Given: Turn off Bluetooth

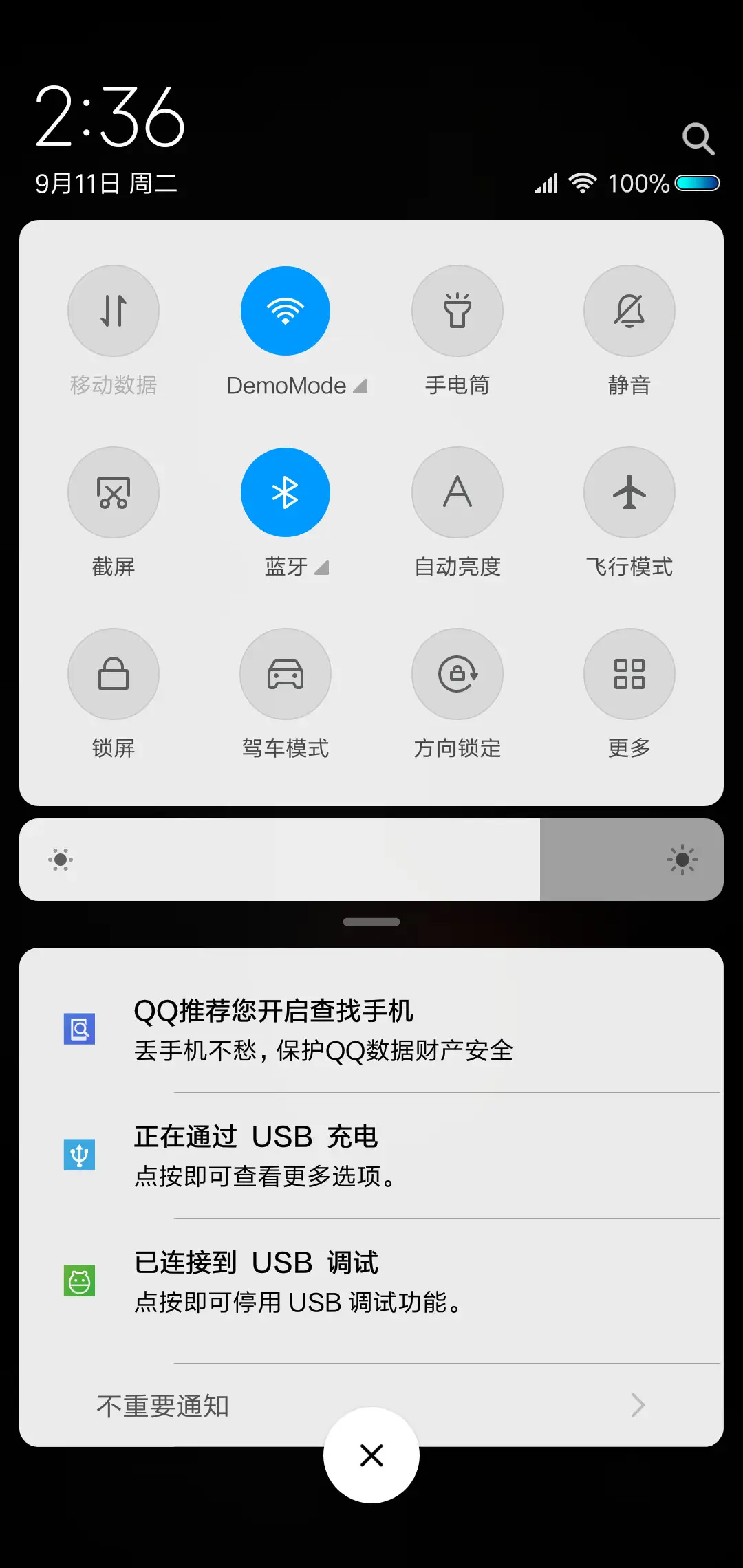Looking at the screenshot, I should [285, 492].
